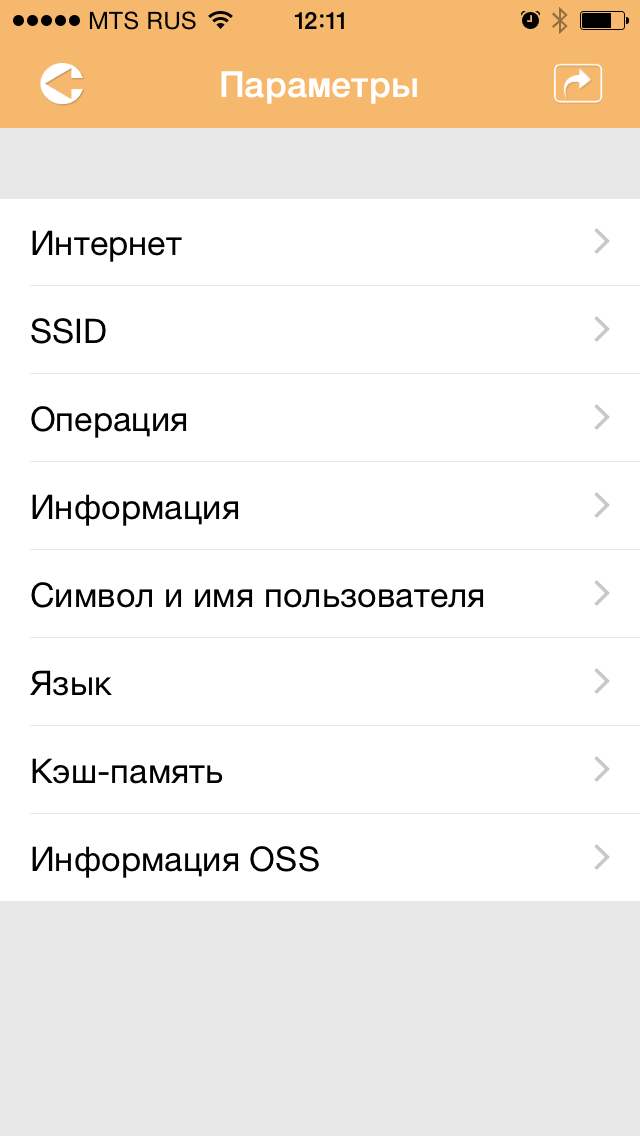Tap the share icon in header
Image resolution: width=640 pixels, height=1136 pixels.
point(578,84)
